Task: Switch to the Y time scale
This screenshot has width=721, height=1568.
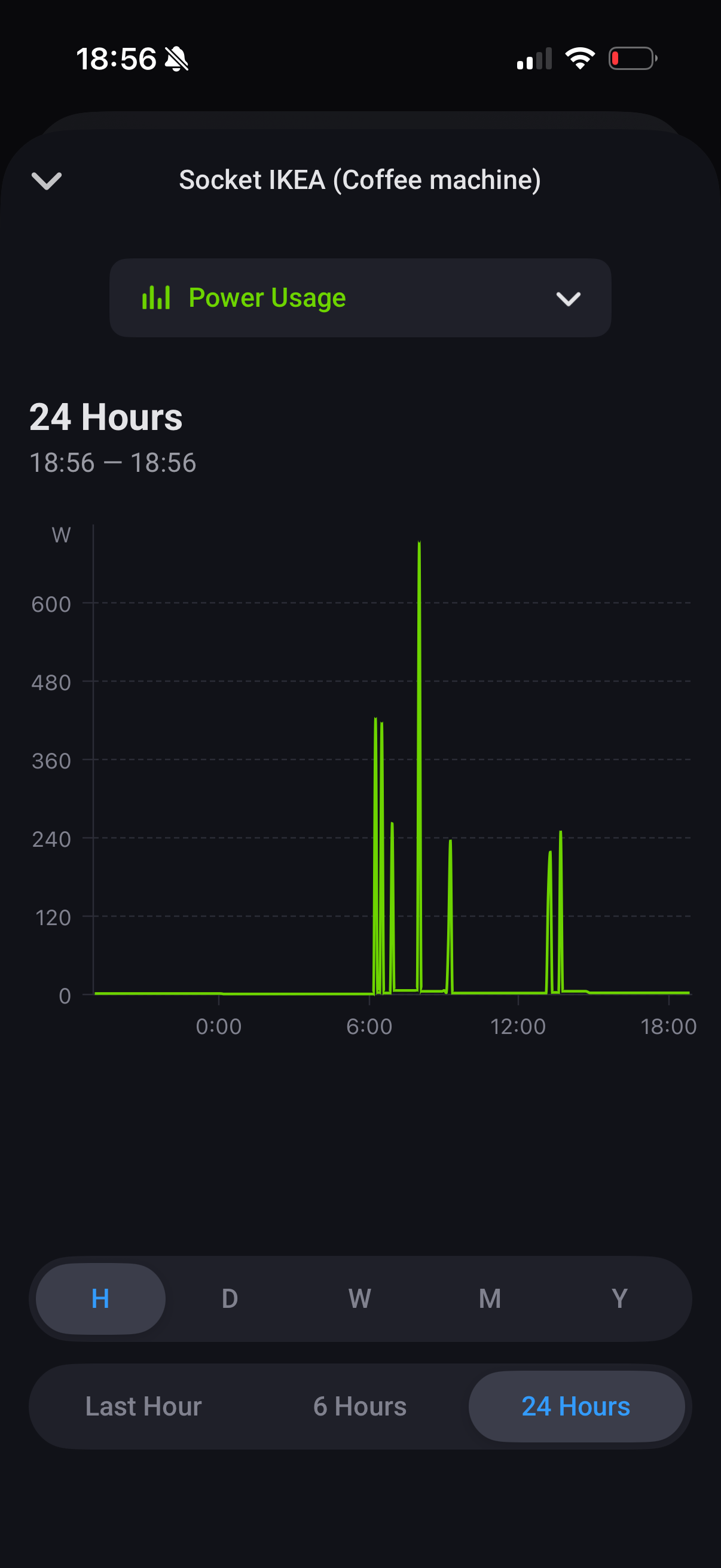Action: pos(619,1298)
